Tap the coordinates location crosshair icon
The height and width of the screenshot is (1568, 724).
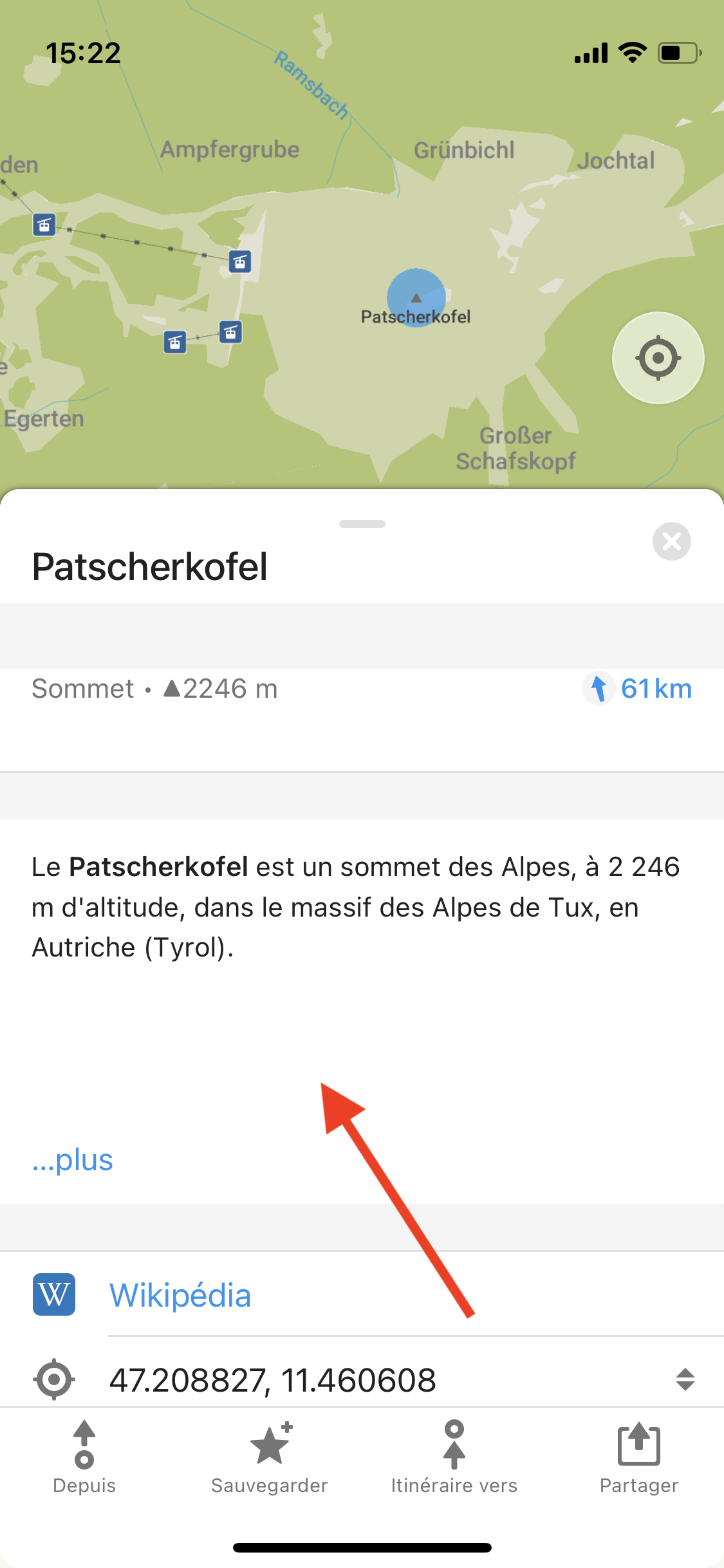click(54, 1379)
